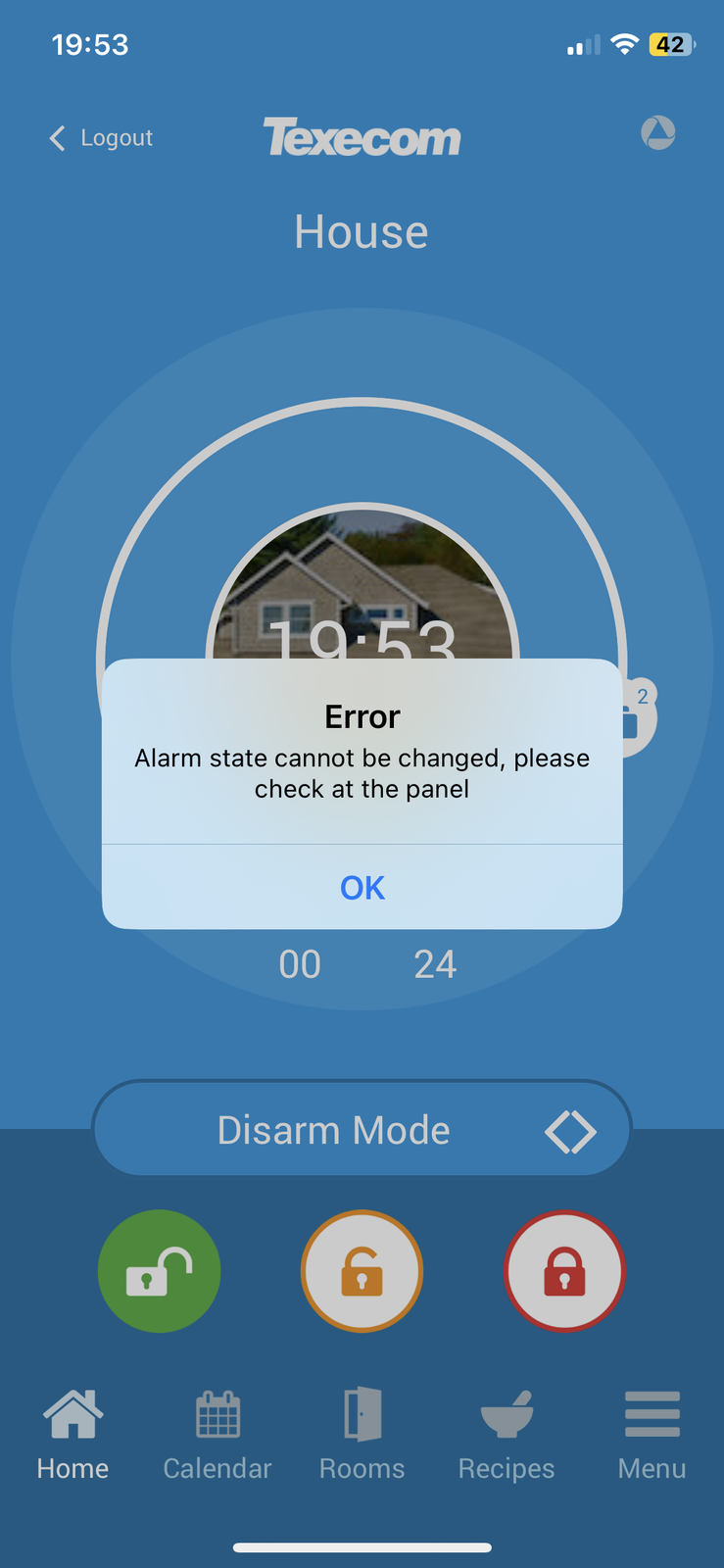This screenshot has height=1568, width=724.
Task: Switch to the Home tab
Action: coord(72,1434)
